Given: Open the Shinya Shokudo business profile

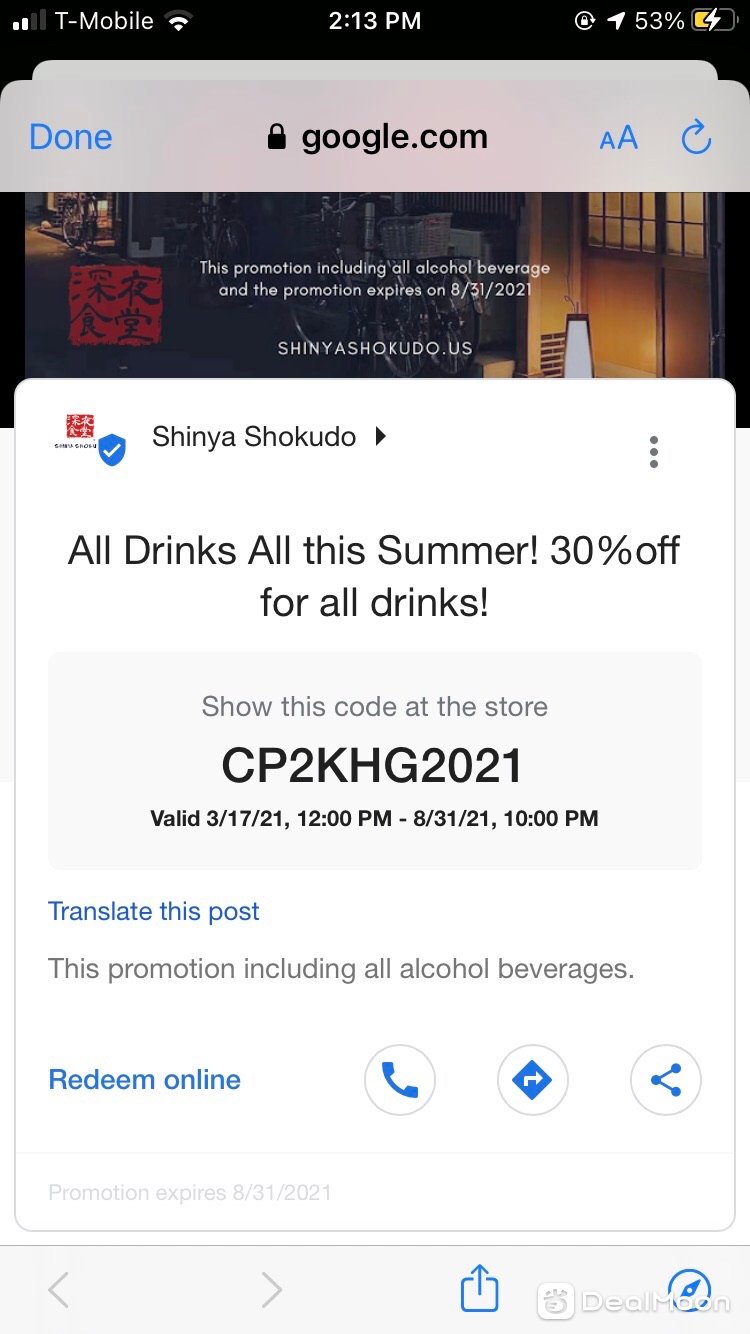Looking at the screenshot, I should coord(254,437).
